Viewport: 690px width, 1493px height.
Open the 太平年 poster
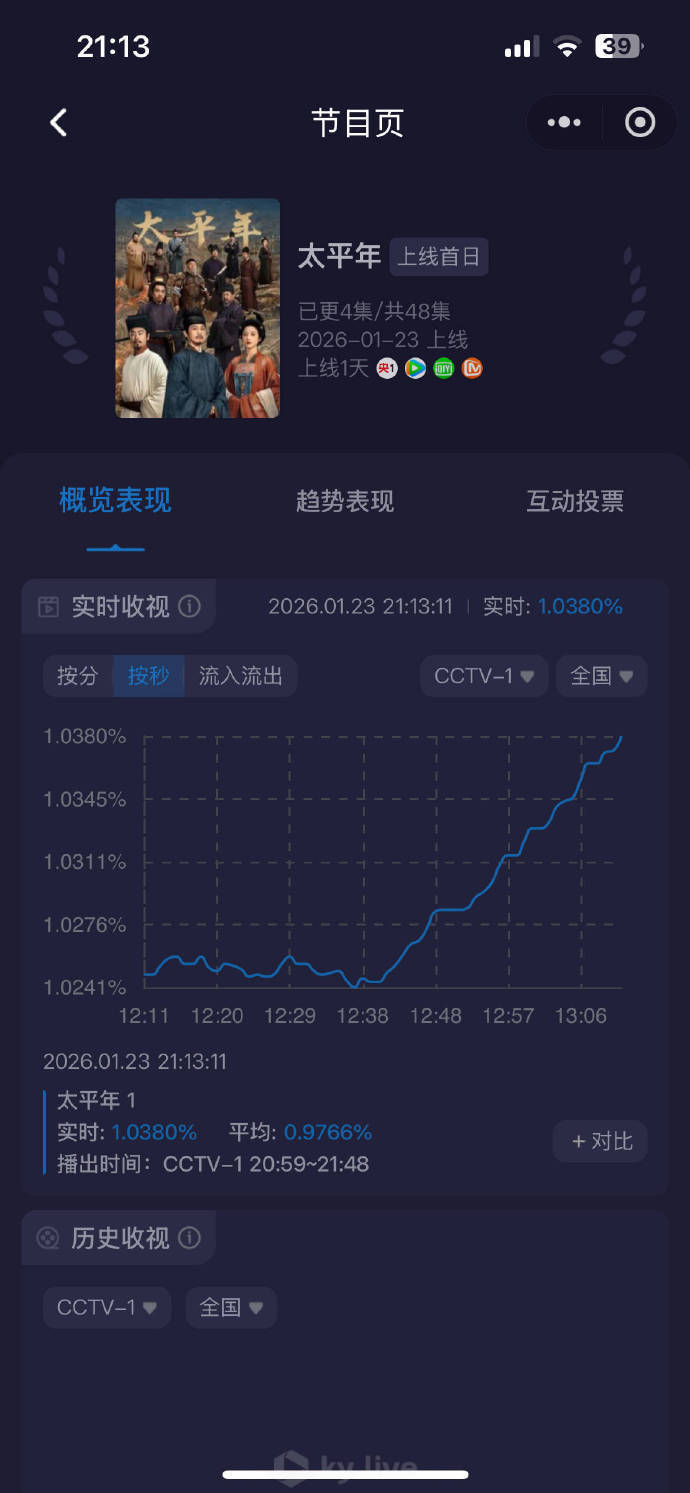coord(198,308)
